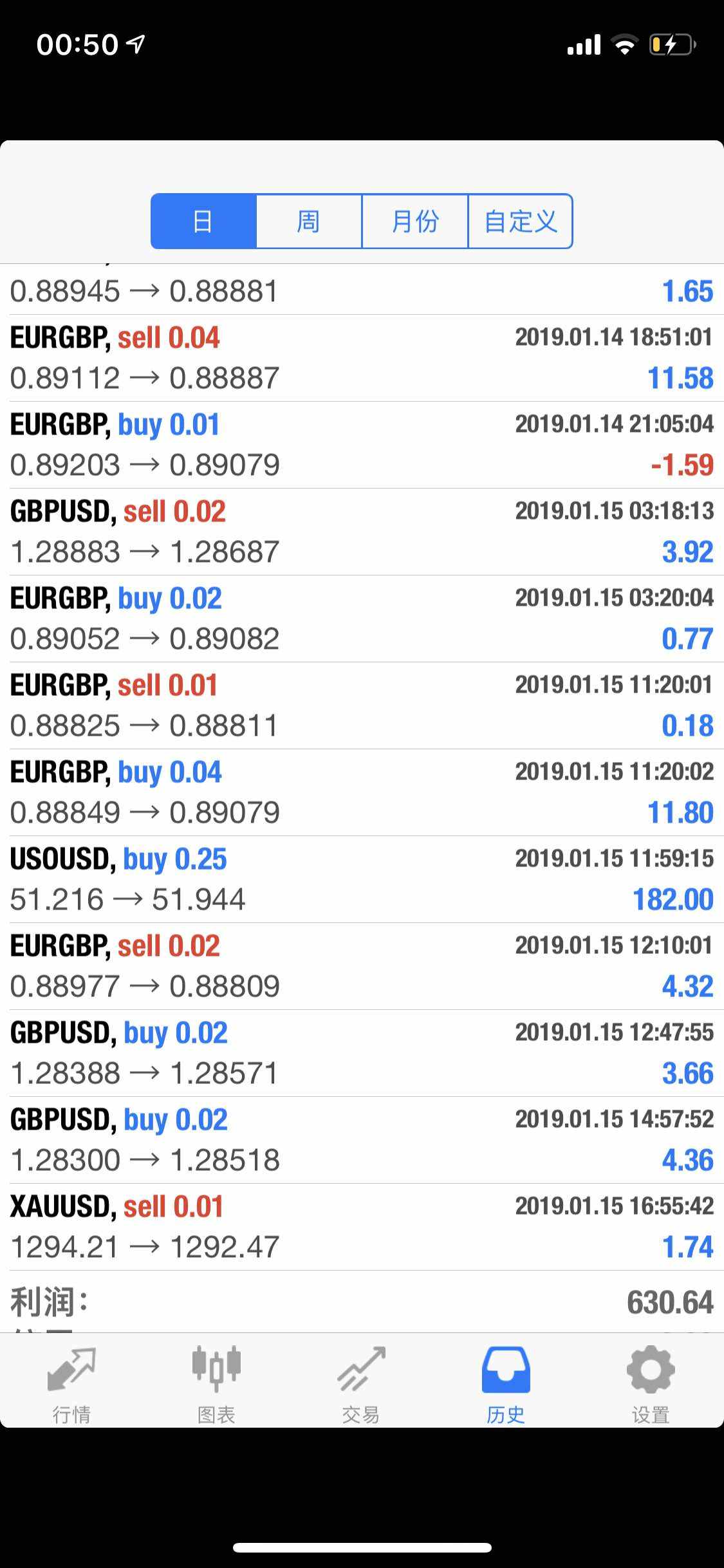Open the 行情 quotes tab

click(x=71, y=1379)
